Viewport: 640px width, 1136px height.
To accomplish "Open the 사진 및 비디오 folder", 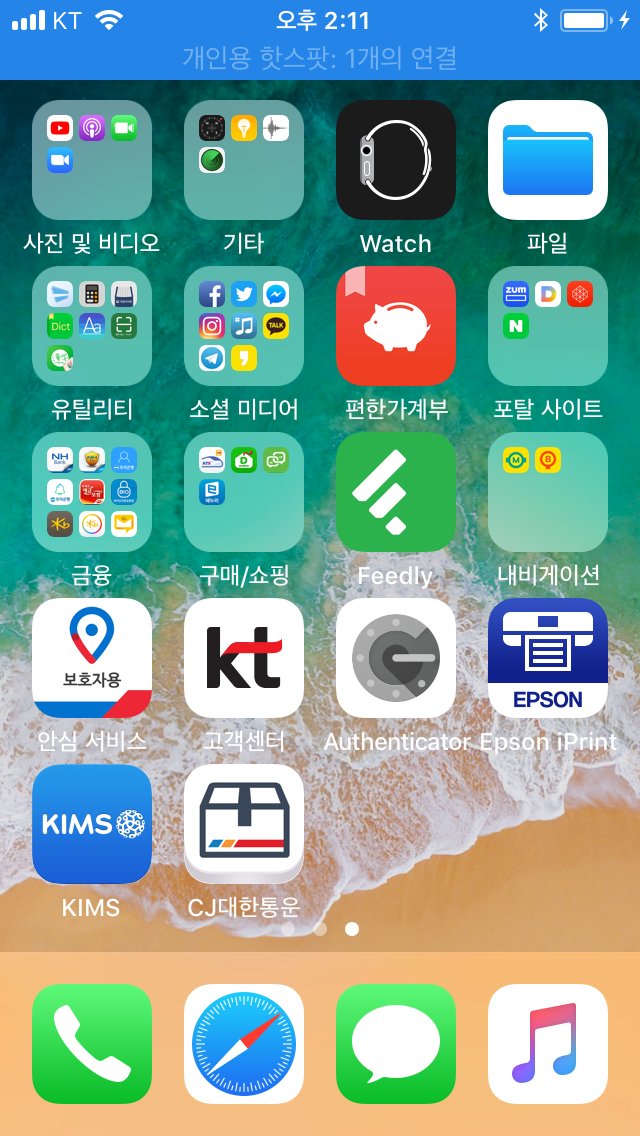I will coord(92,160).
